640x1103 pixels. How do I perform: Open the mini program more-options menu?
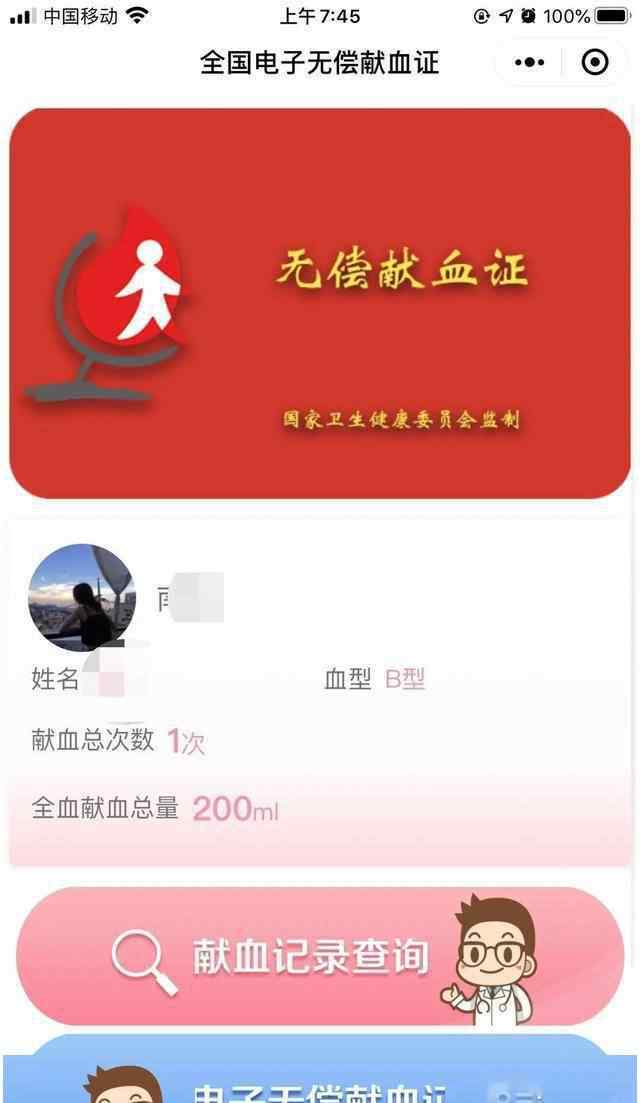[x=530, y=63]
